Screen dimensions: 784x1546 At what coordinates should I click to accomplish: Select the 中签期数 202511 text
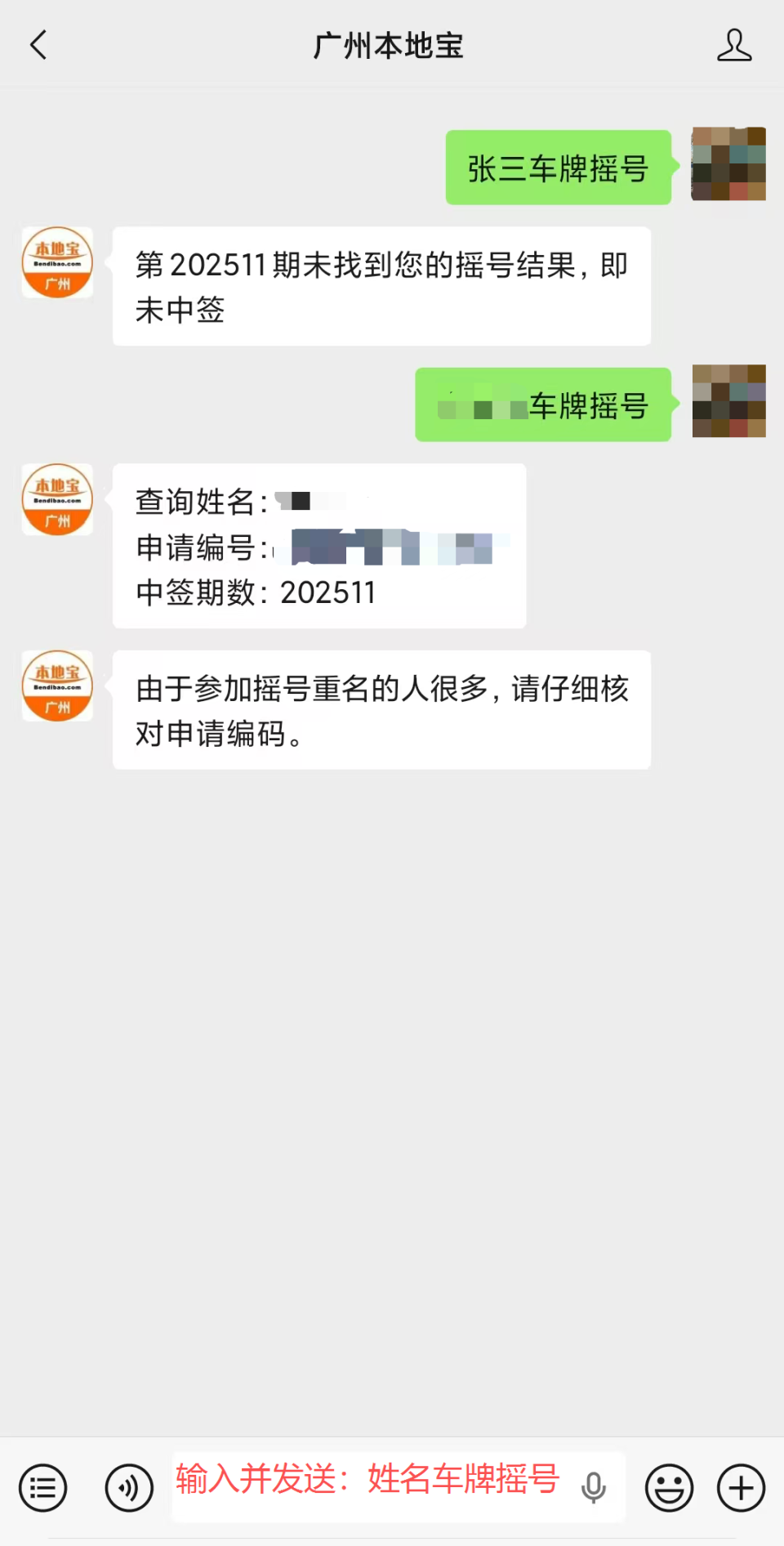click(x=254, y=592)
